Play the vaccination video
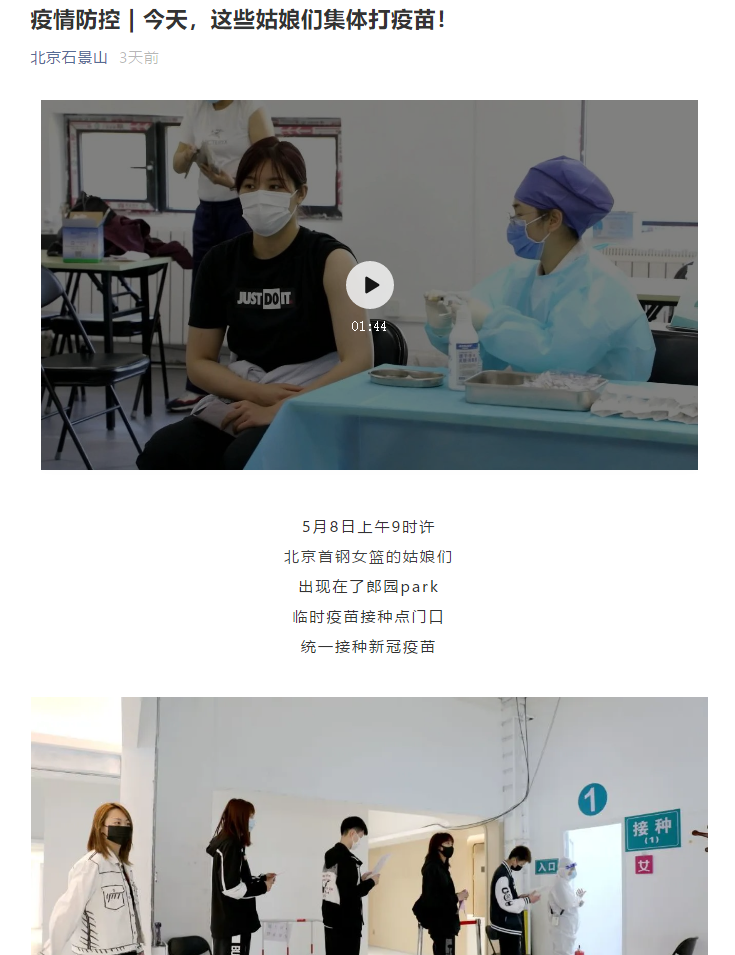This screenshot has width=735, height=955. pos(370,286)
